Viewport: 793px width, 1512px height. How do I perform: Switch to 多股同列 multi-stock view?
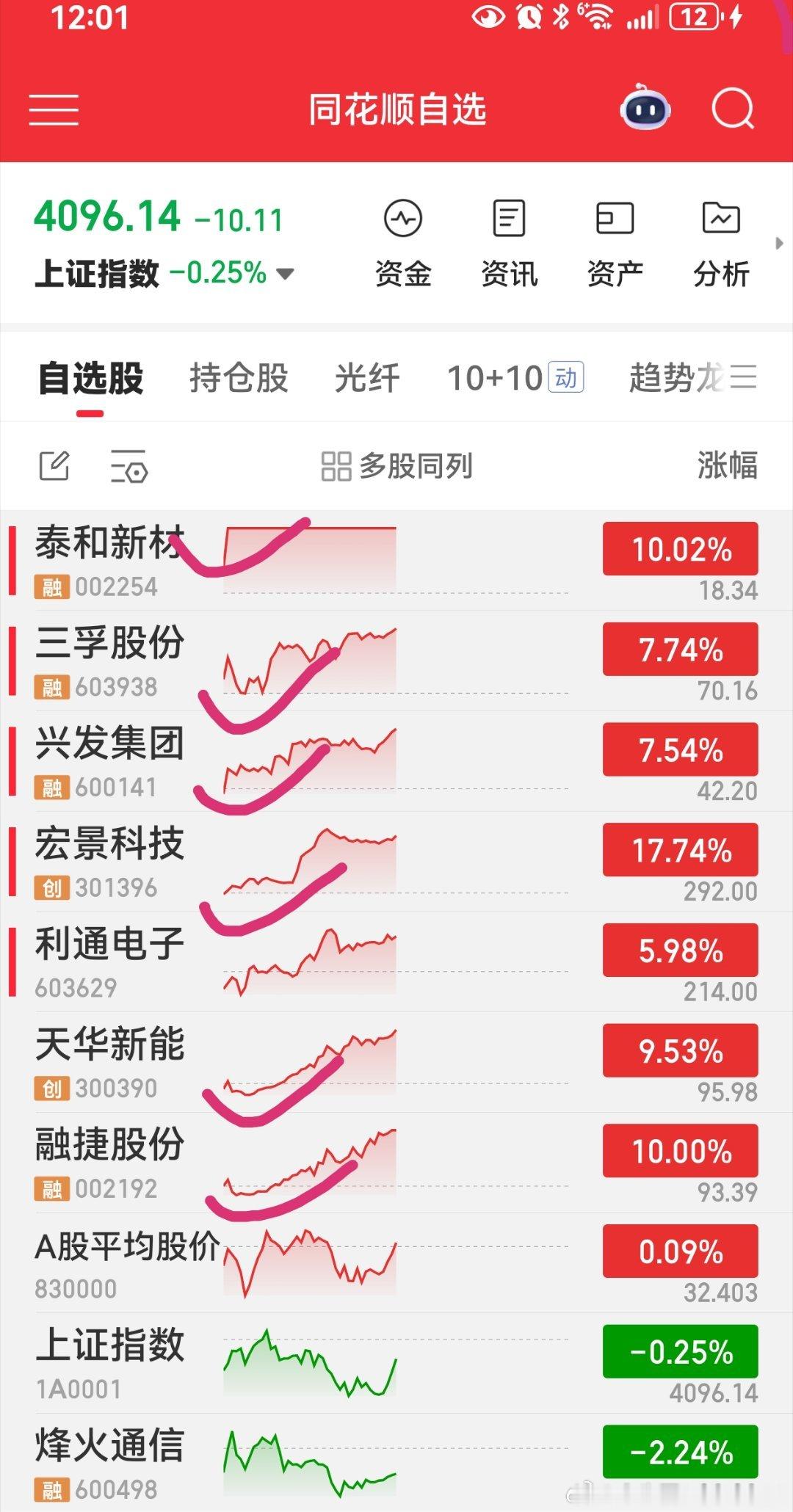pyautogui.click(x=396, y=465)
